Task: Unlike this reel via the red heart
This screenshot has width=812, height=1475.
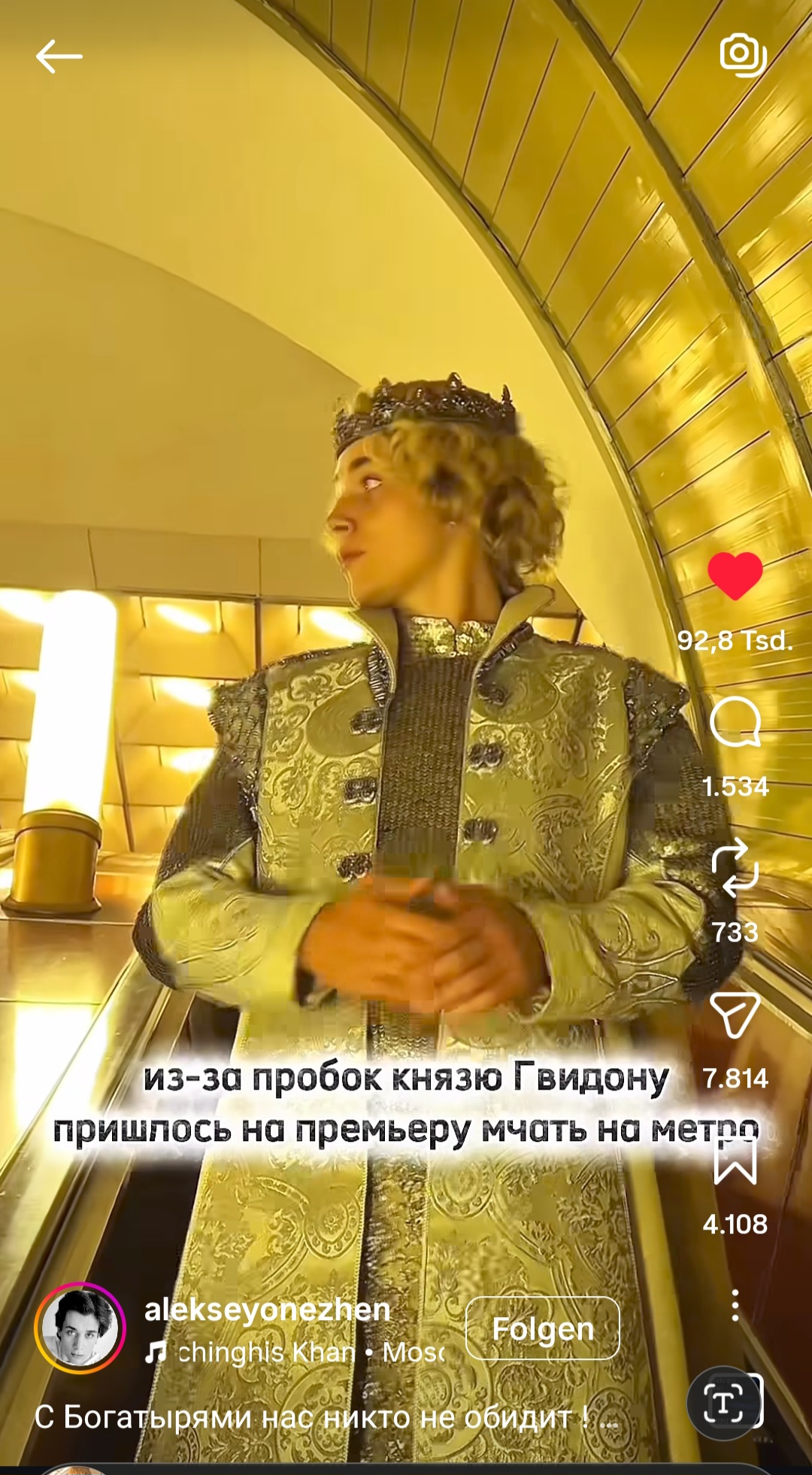Action: [735, 576]
